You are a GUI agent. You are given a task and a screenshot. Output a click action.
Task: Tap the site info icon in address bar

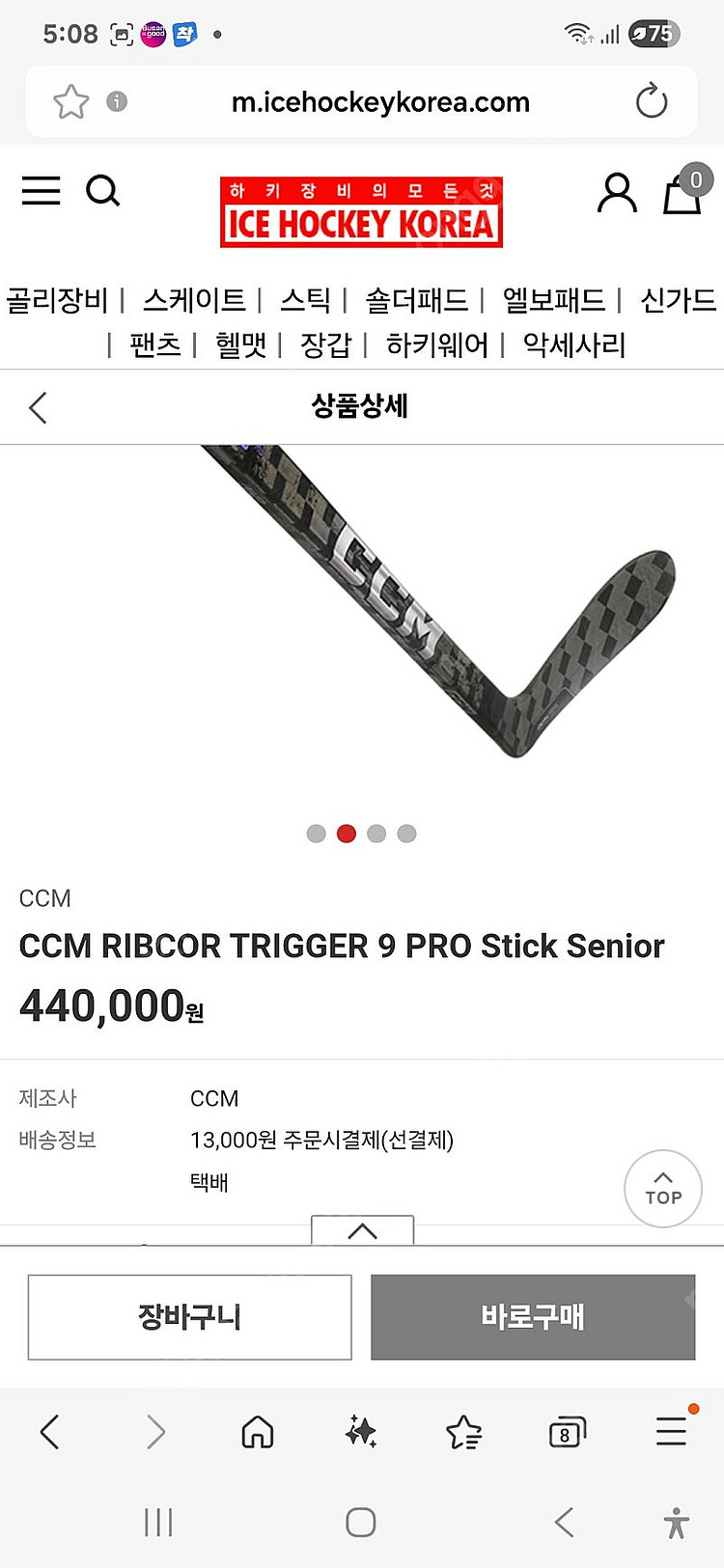115,100
